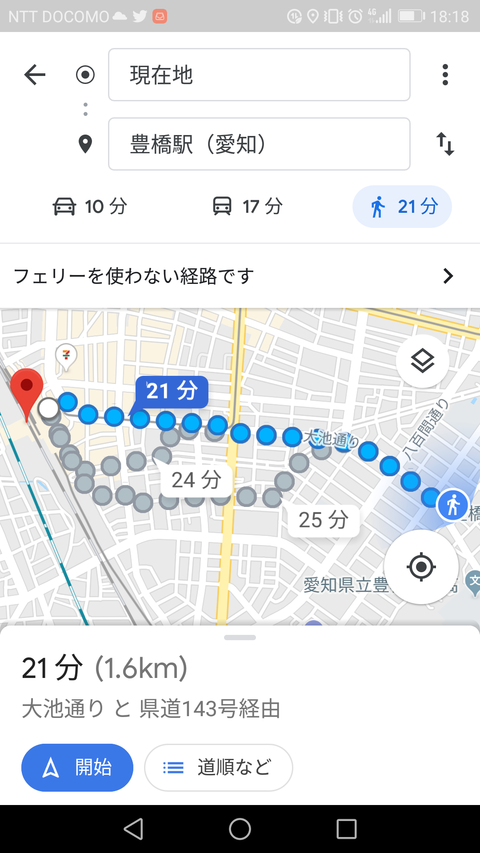
Task: Go back using the top-left arrow
Action: [x=35, y=75]
